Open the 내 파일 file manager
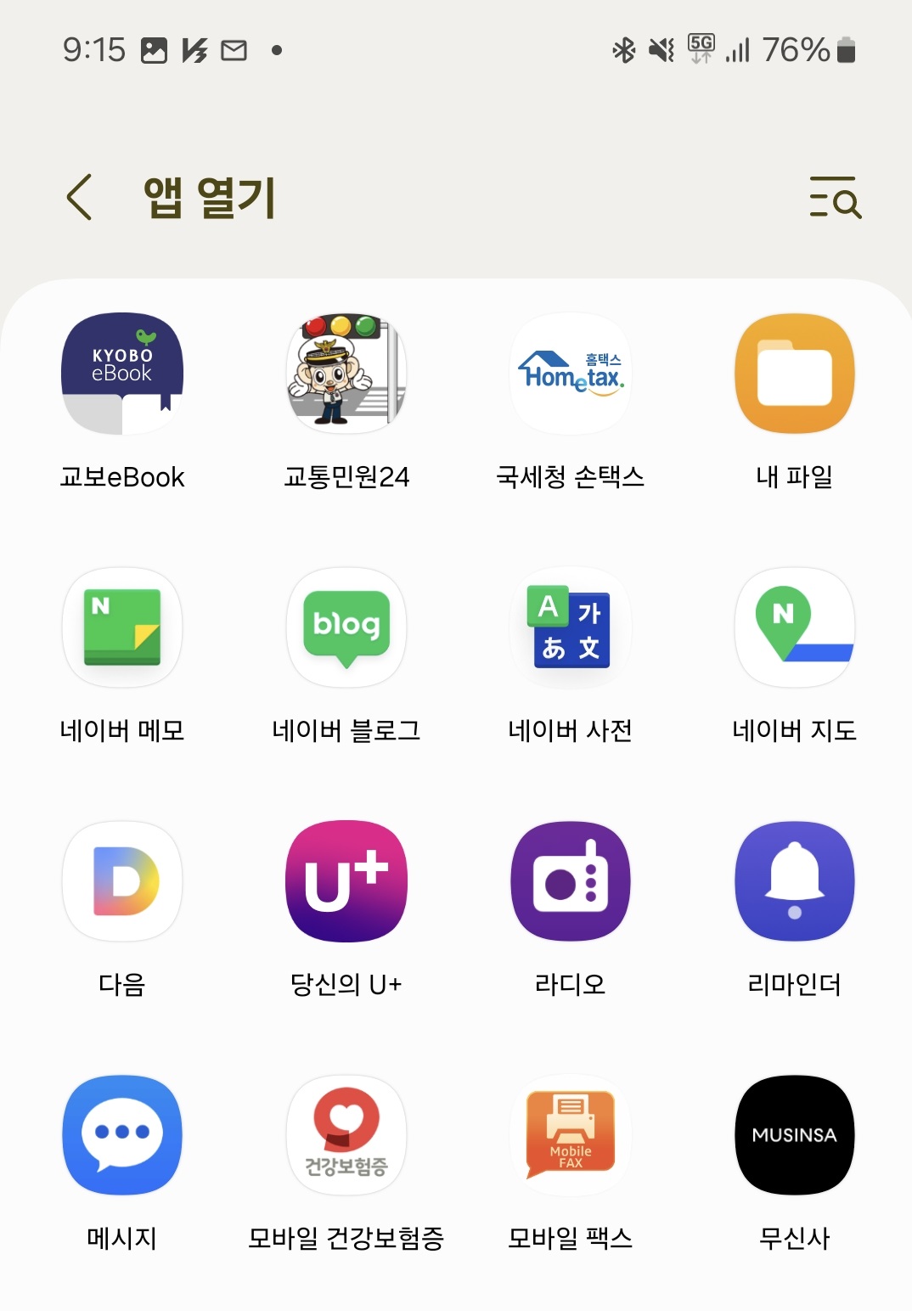This screenshot has height=1316, width=912. point(793,374)
